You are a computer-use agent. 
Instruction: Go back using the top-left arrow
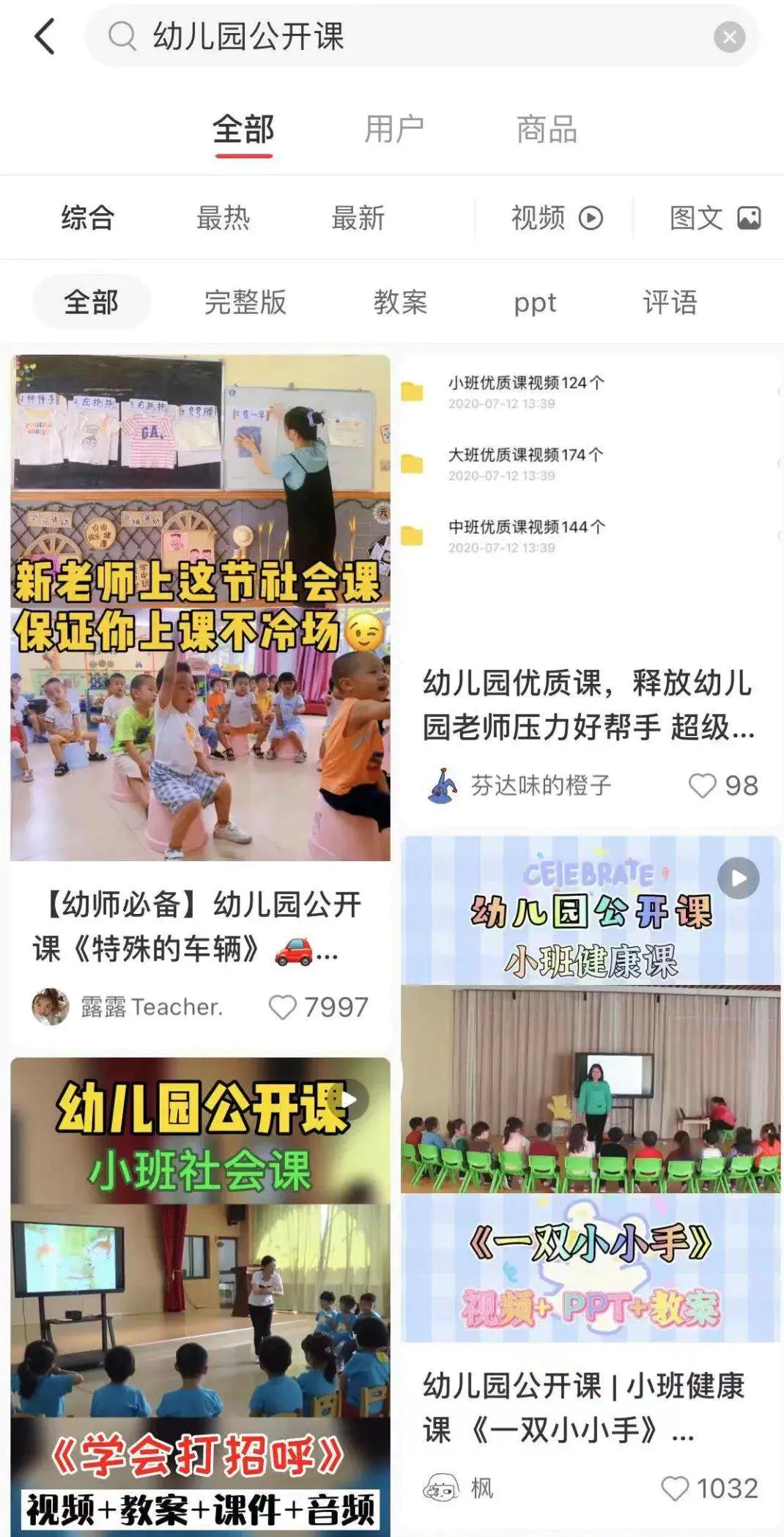[x=45, y=37]
